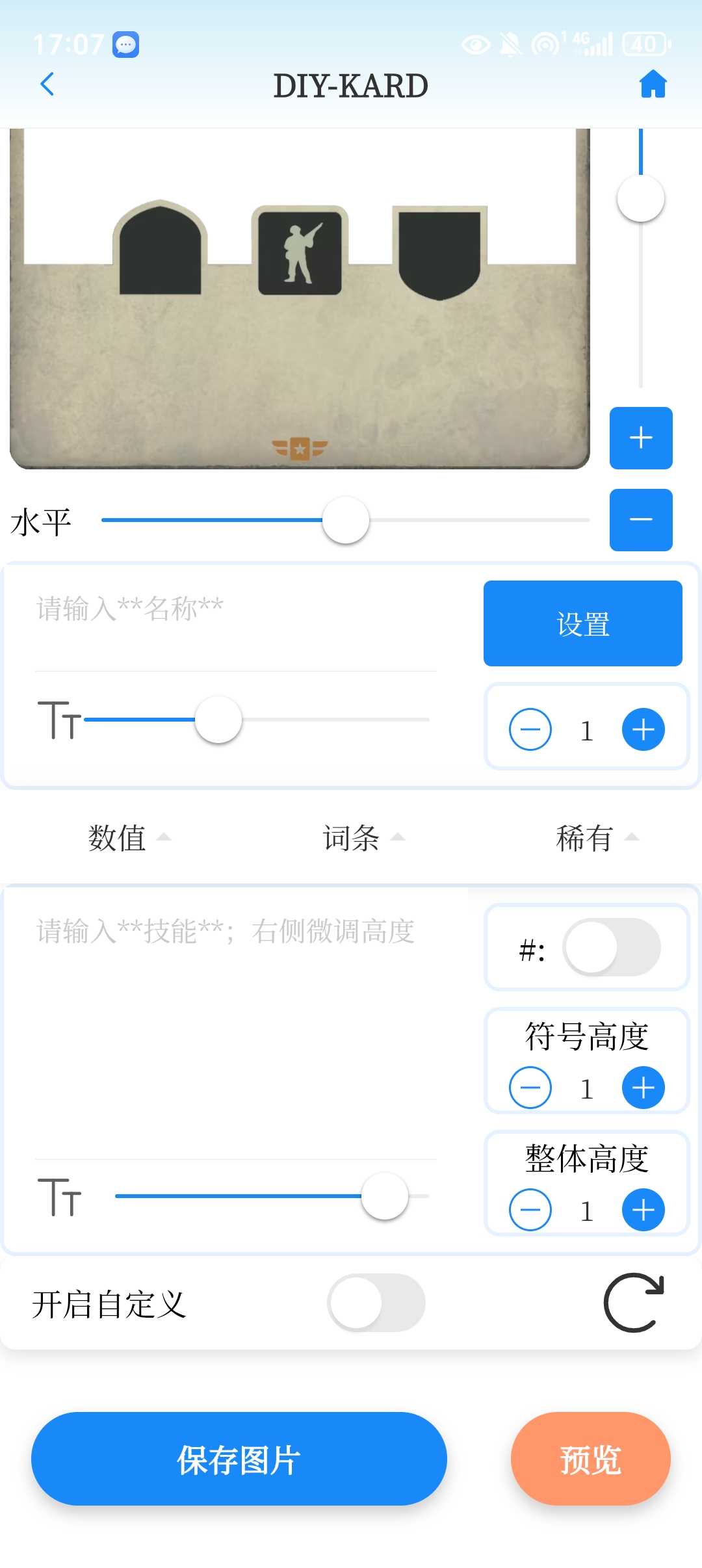This screenshot has height=1568, width=702.
Task: Increase 符号高度 value
Action: tap(643, 1088)
